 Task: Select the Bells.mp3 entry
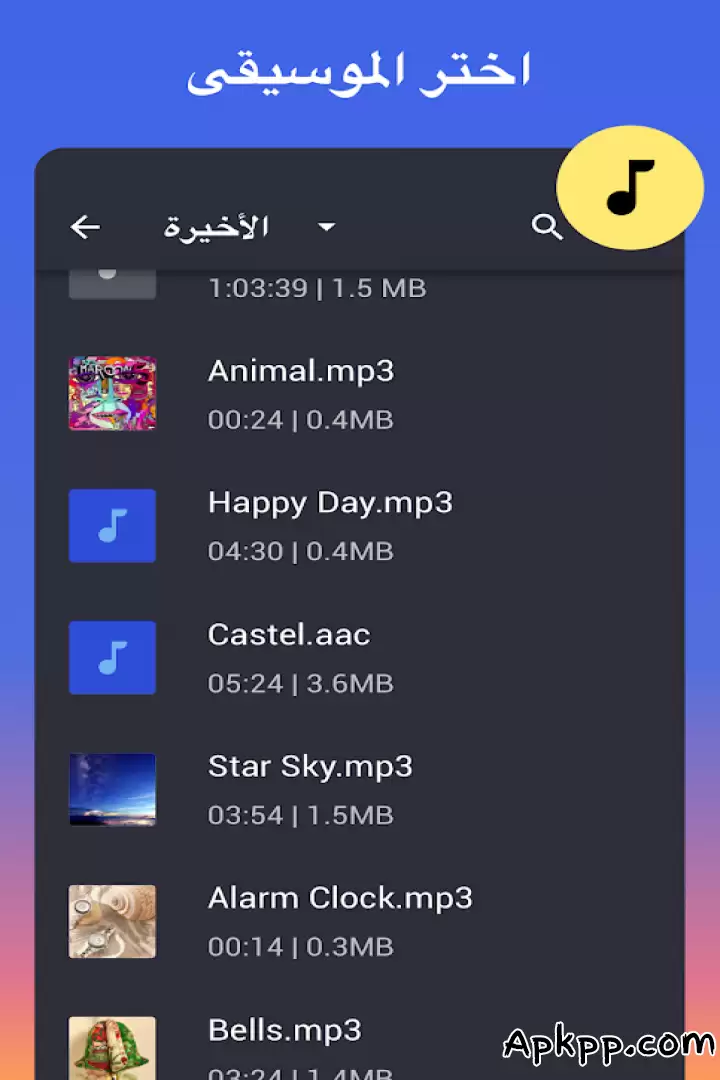285,1030
